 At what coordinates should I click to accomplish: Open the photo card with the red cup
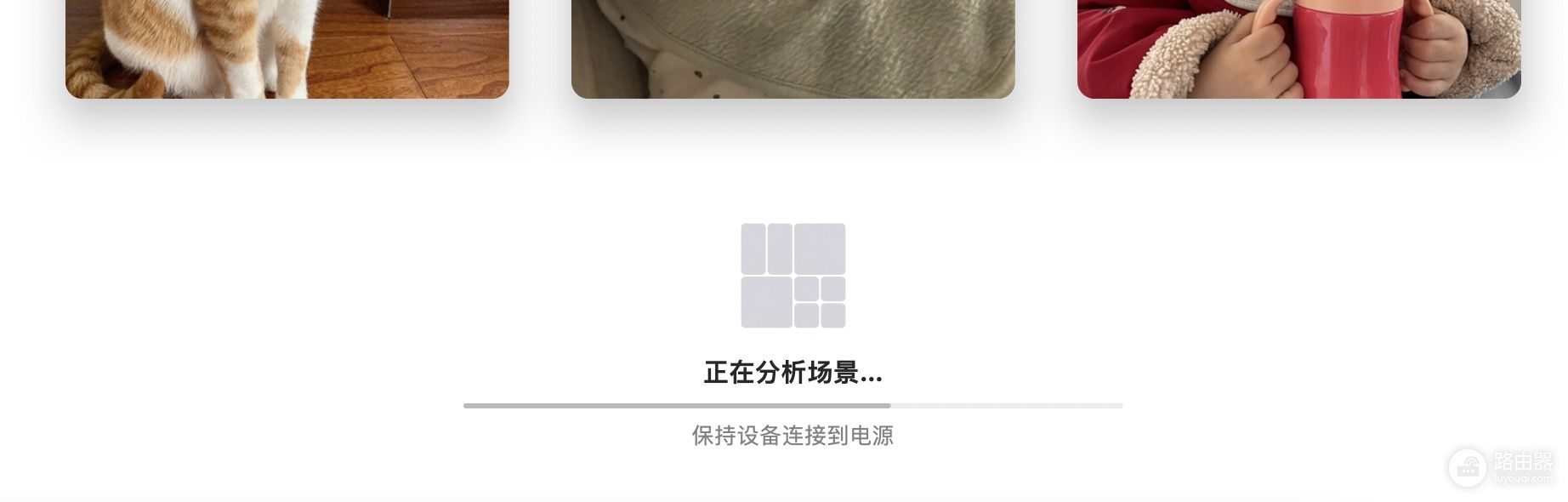[x=1298, y=48]
